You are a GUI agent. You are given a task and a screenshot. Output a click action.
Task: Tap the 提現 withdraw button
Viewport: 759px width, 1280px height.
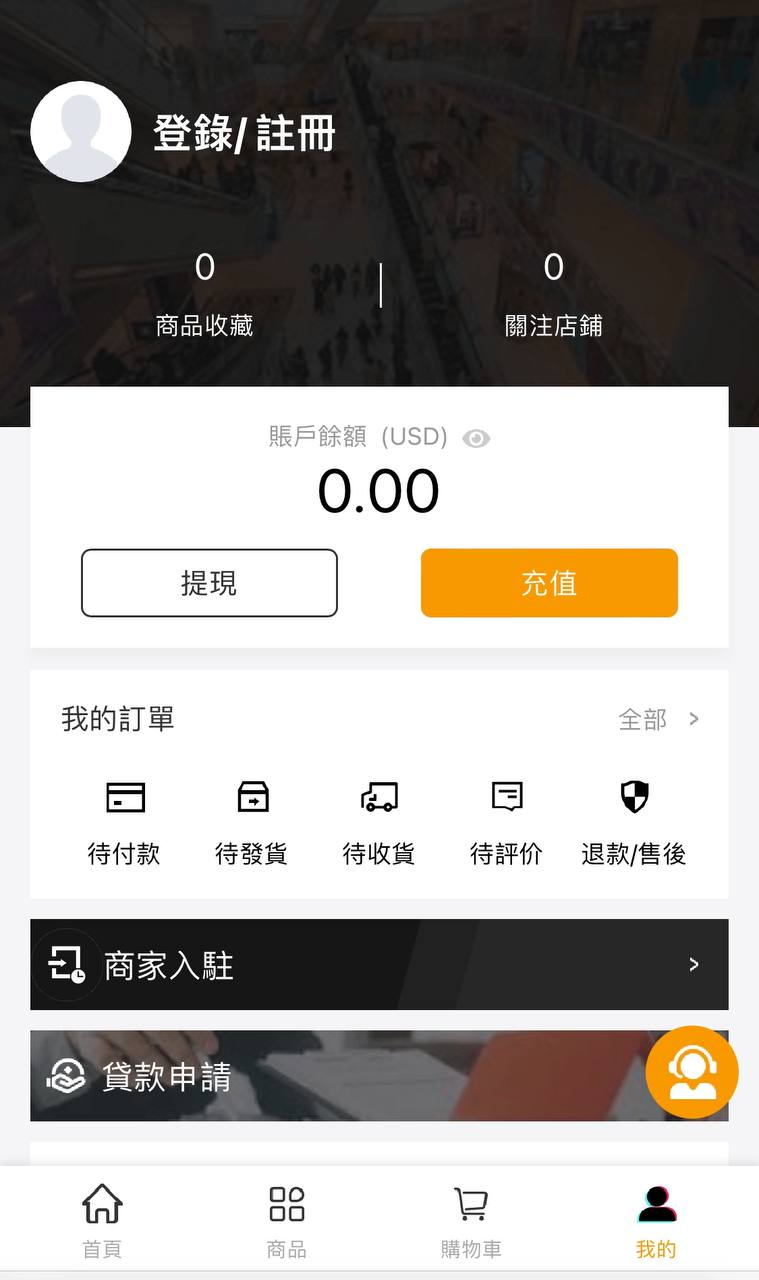click(209, 583)
